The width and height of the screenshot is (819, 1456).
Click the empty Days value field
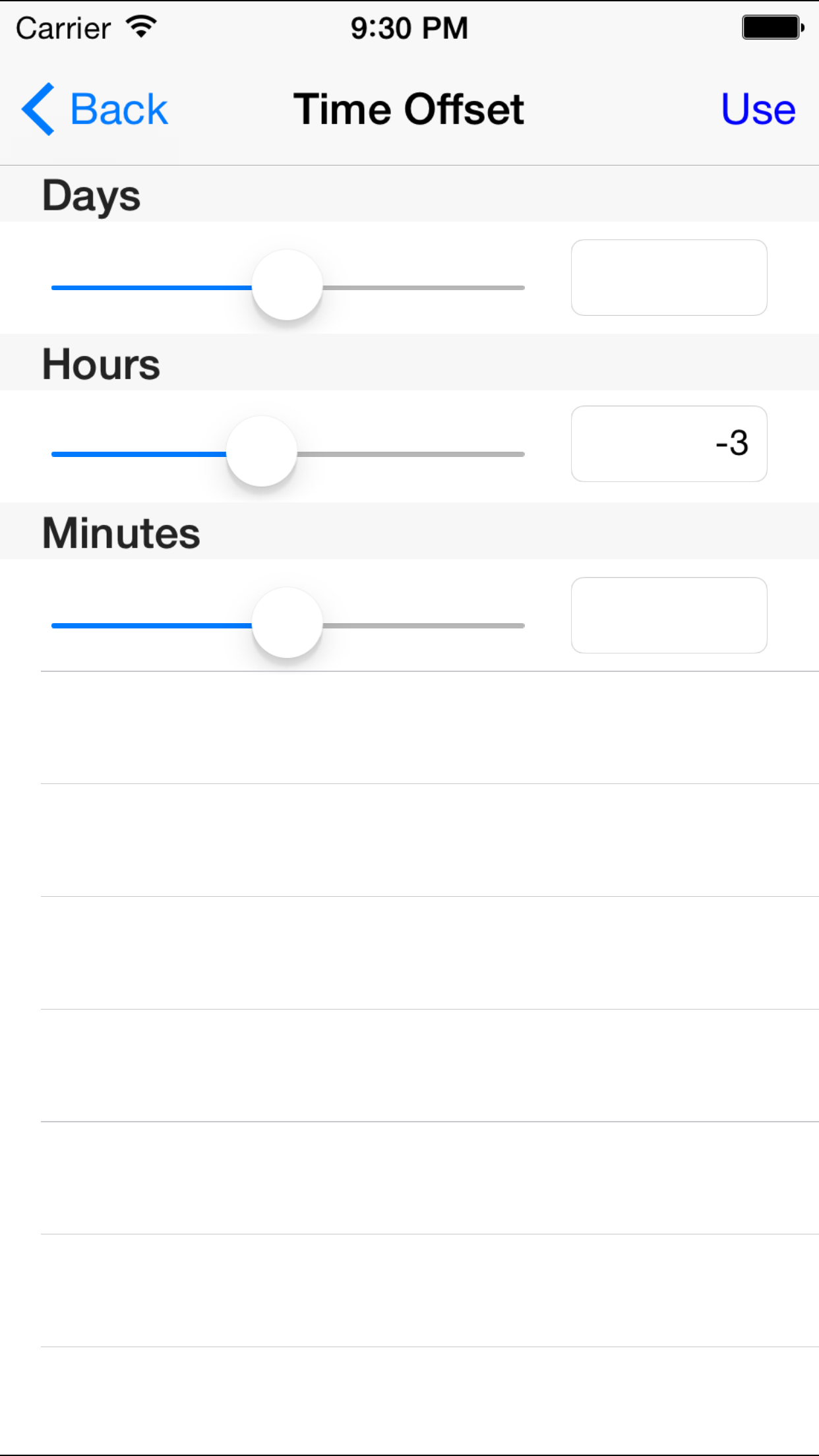pyautogui.click(x=669, y=277)
